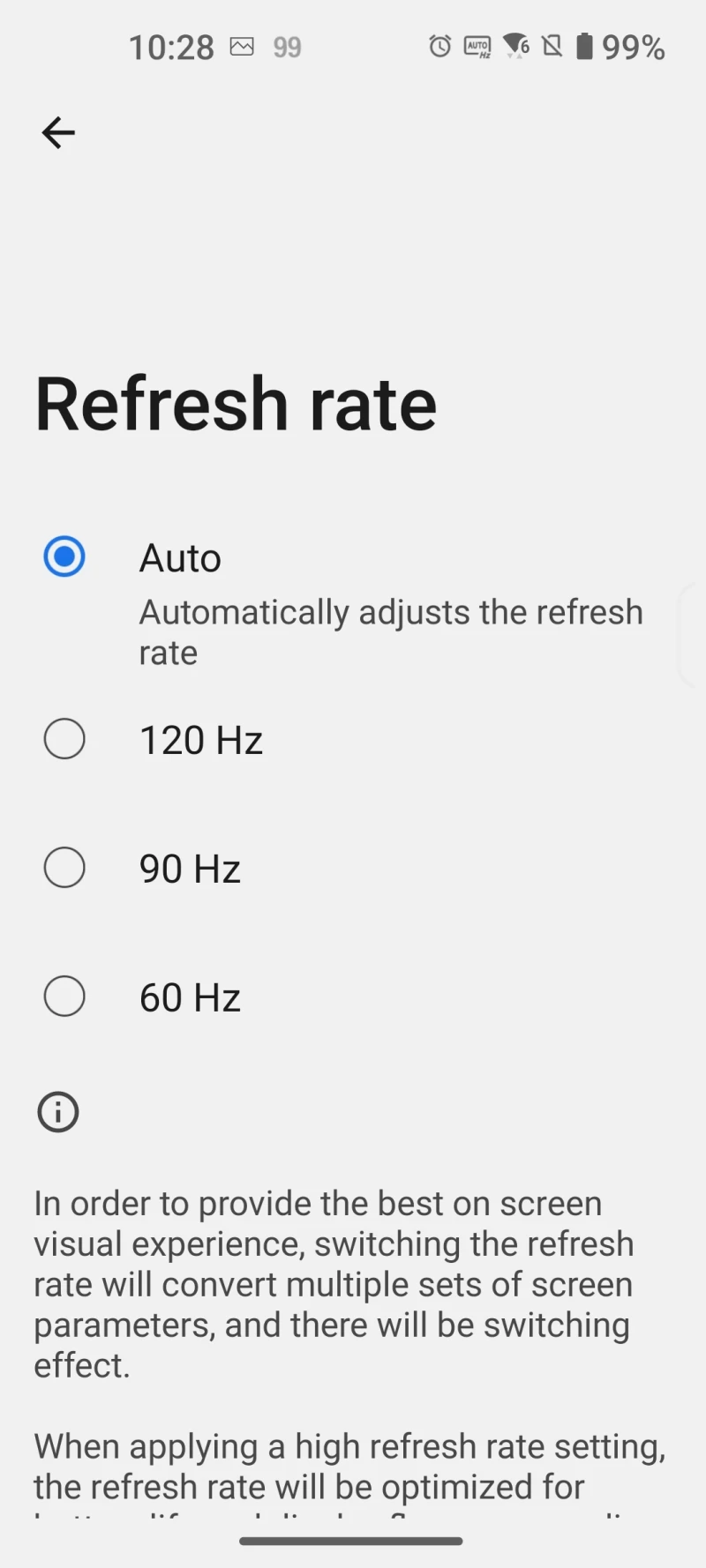
Task: Select the Auto refresh rate option
Action: [64, 557]
